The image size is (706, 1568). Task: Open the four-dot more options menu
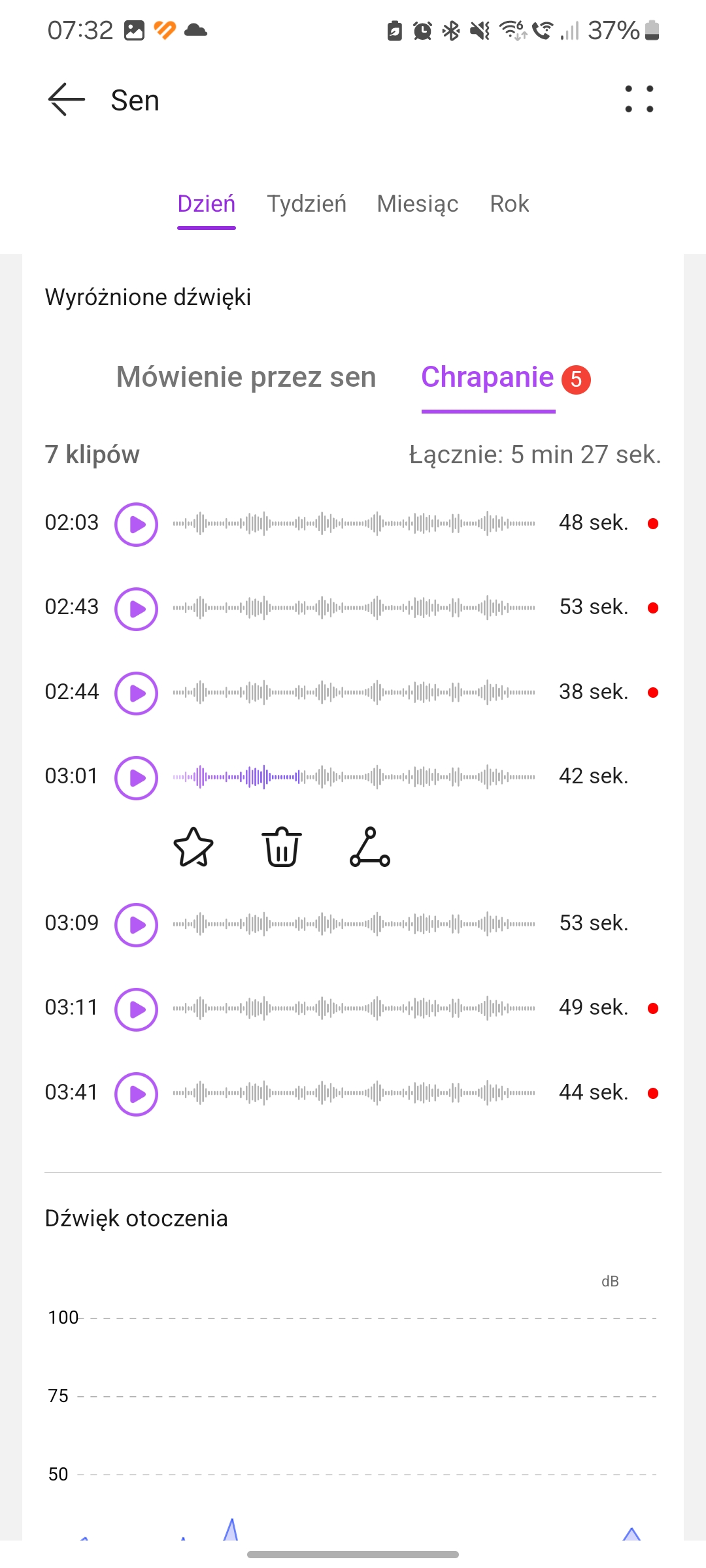click(x=639, y=99)
